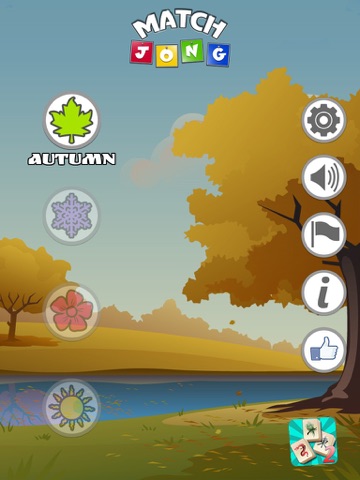The width and height of the screenshot is (360, 480).
Task: Show game info via the i icon
Action: pyautogui.click(x=324, y=293)
